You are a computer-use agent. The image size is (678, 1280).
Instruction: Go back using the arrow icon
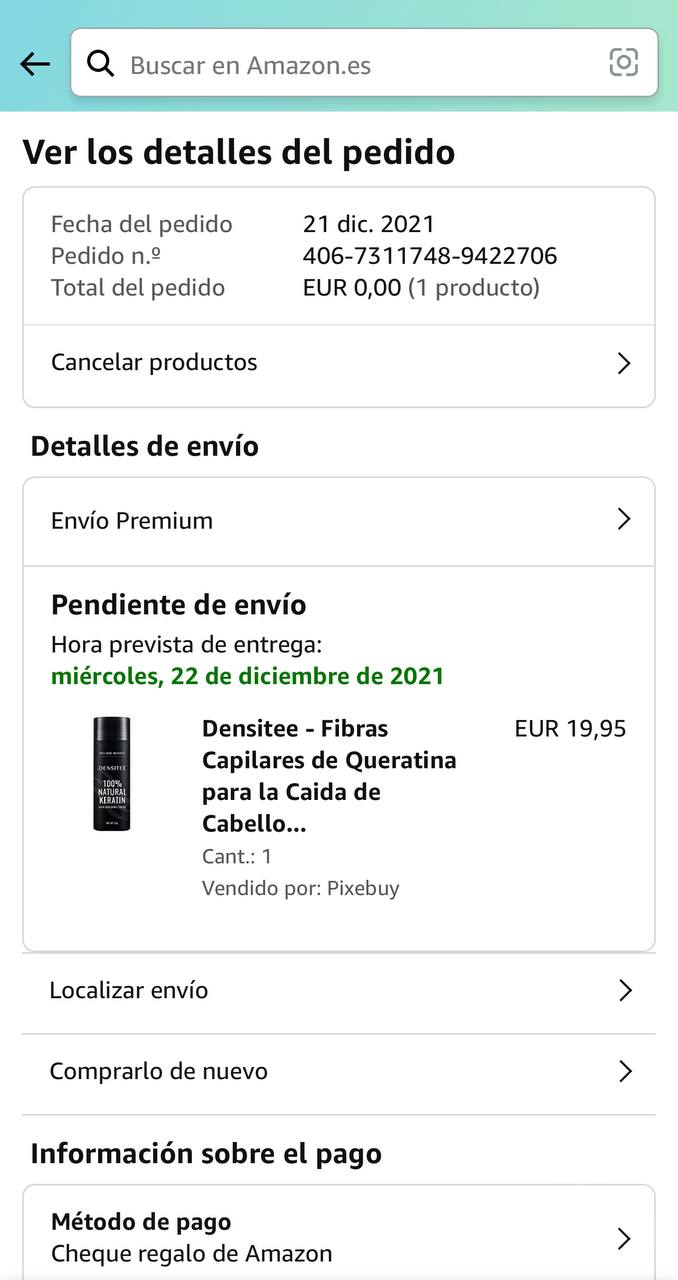click(35, 65)
